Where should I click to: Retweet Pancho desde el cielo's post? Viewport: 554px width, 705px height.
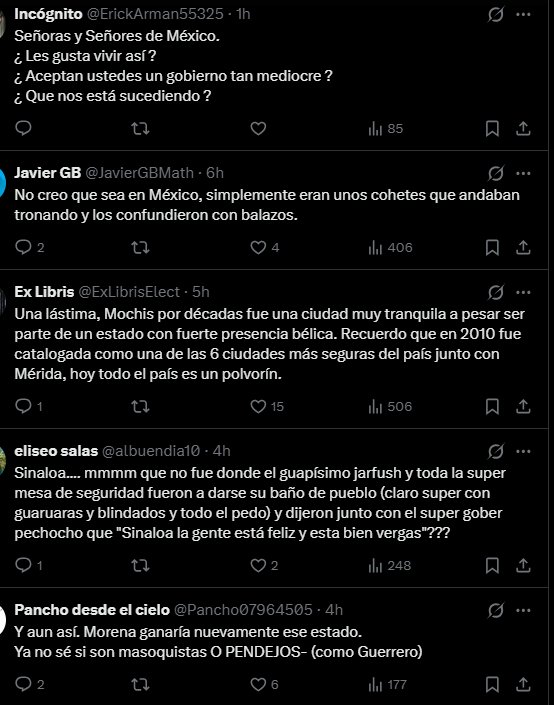140,685
